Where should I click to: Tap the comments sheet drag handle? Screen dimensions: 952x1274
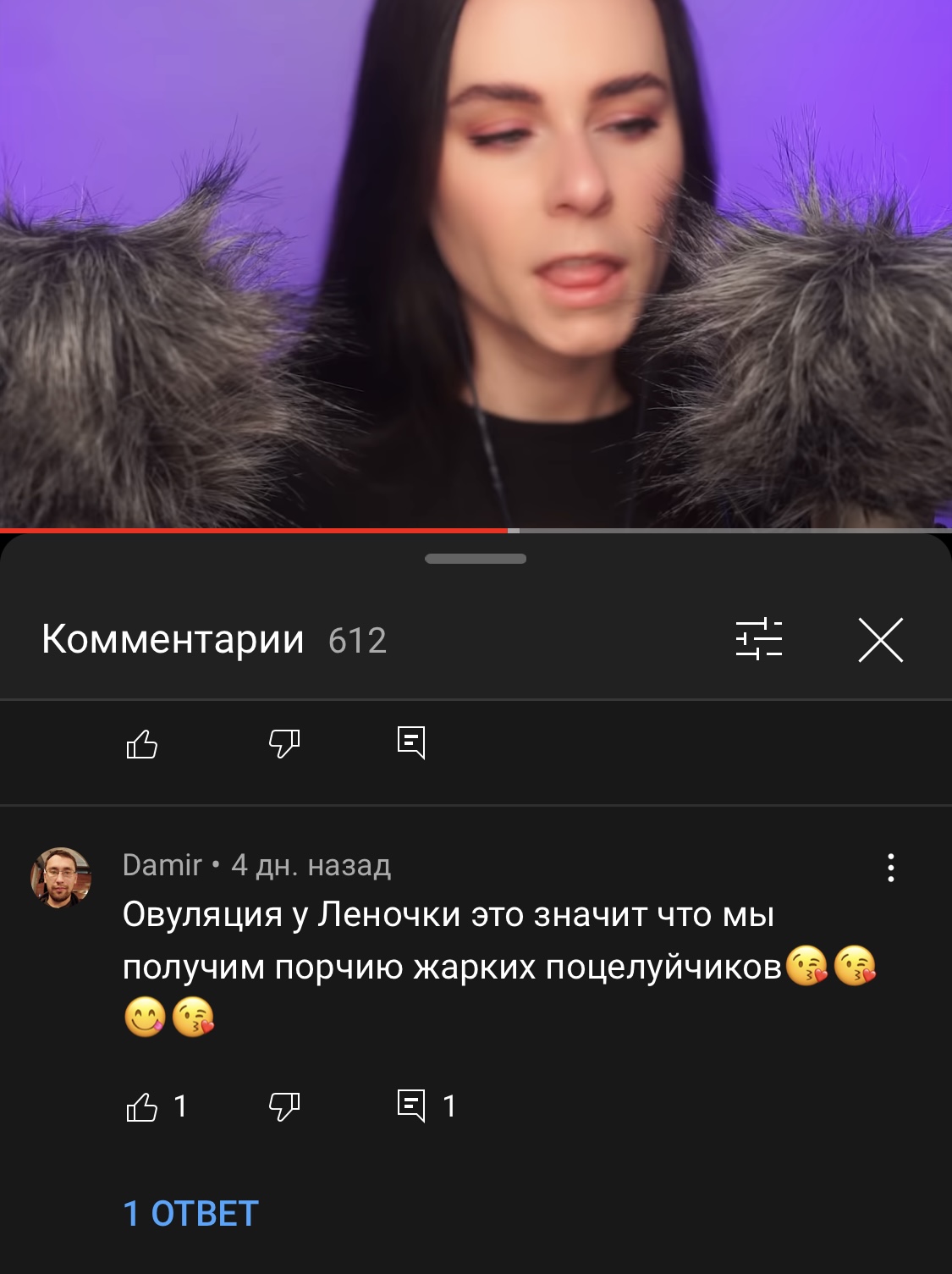(x=476, y=559)
